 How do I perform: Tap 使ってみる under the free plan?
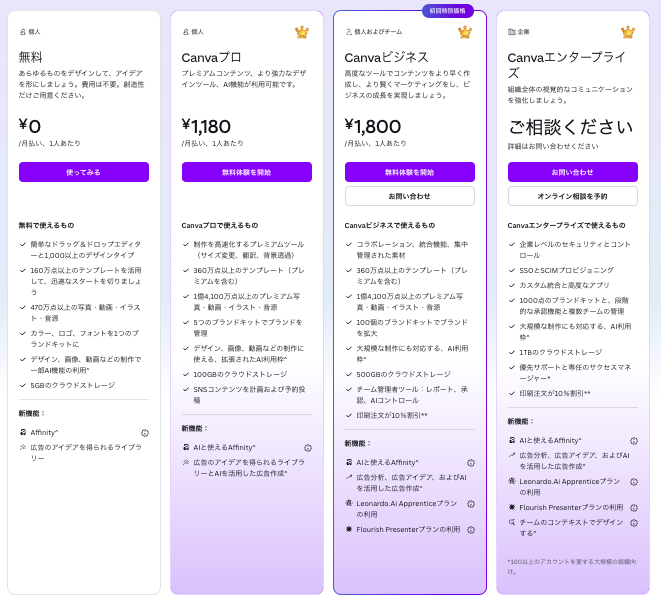click(83, 172)
